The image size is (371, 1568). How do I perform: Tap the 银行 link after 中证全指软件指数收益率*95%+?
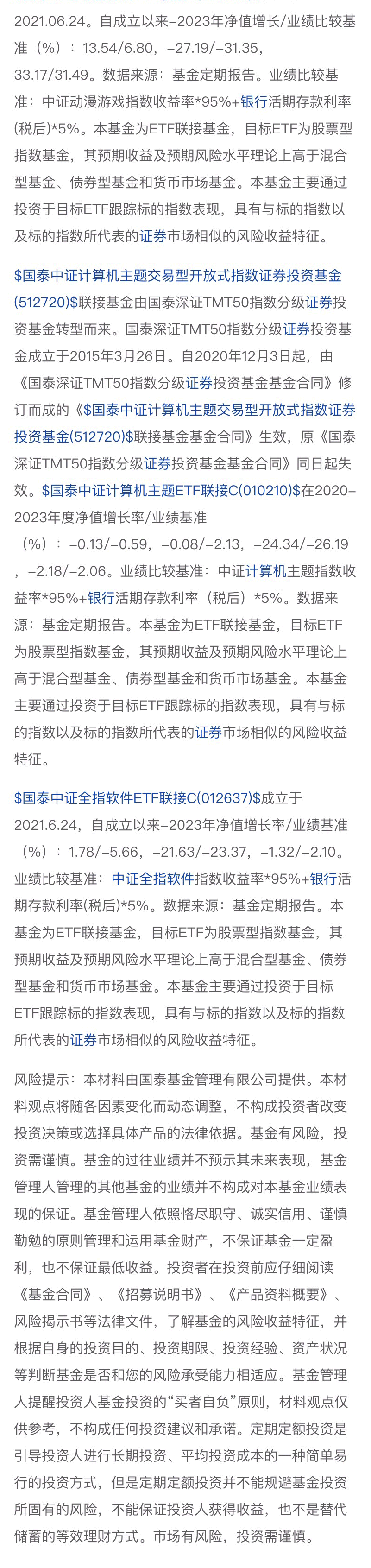point(323,879)
